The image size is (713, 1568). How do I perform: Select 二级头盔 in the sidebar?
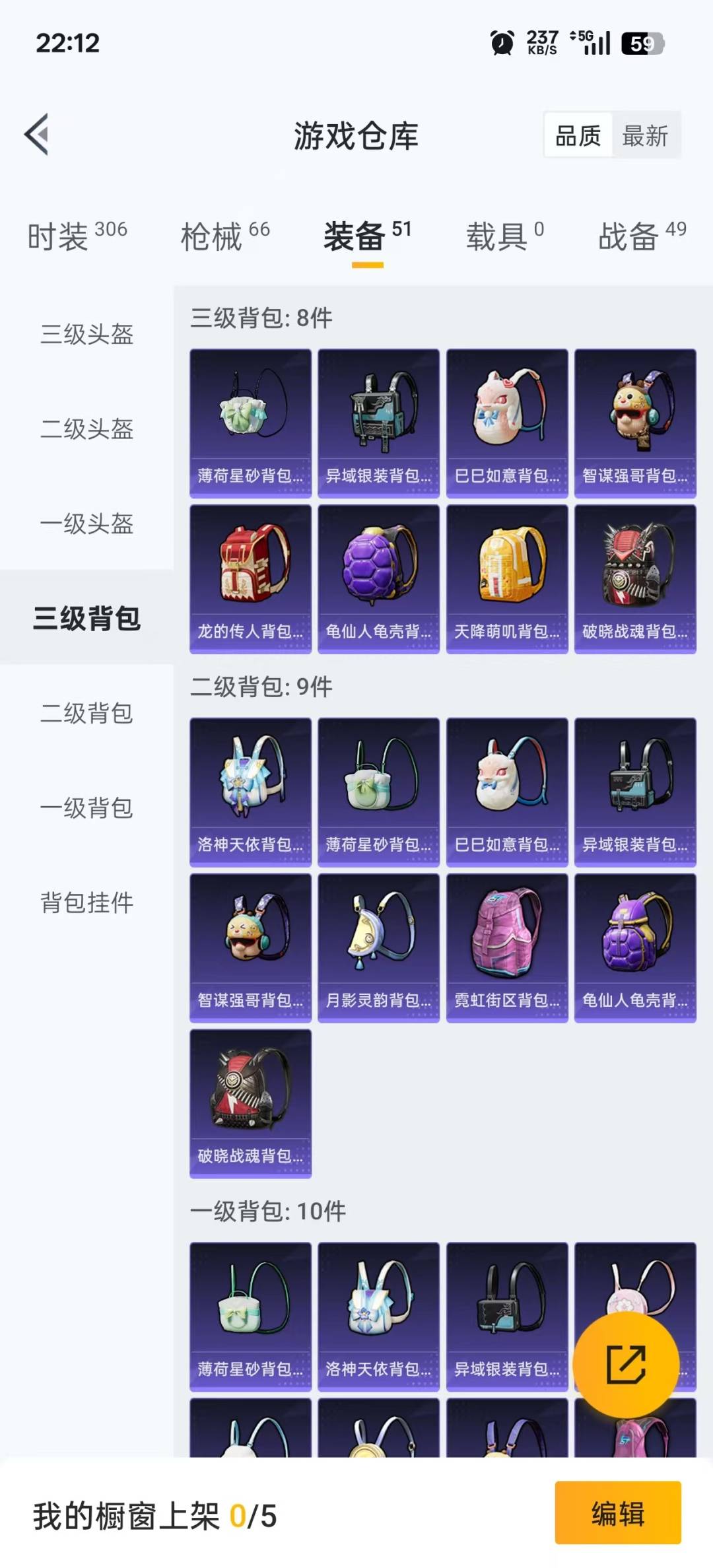87,429
